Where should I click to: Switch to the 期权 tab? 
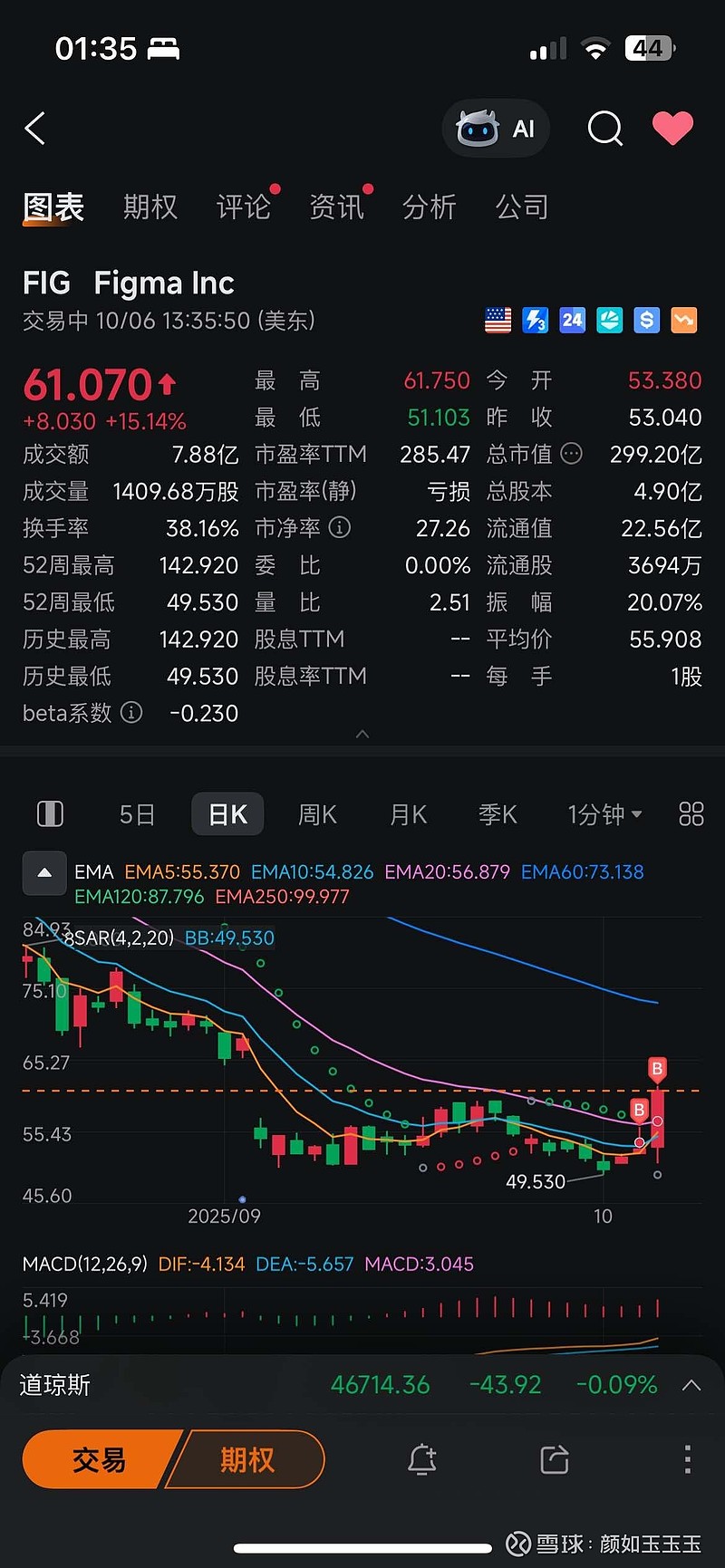150,207
